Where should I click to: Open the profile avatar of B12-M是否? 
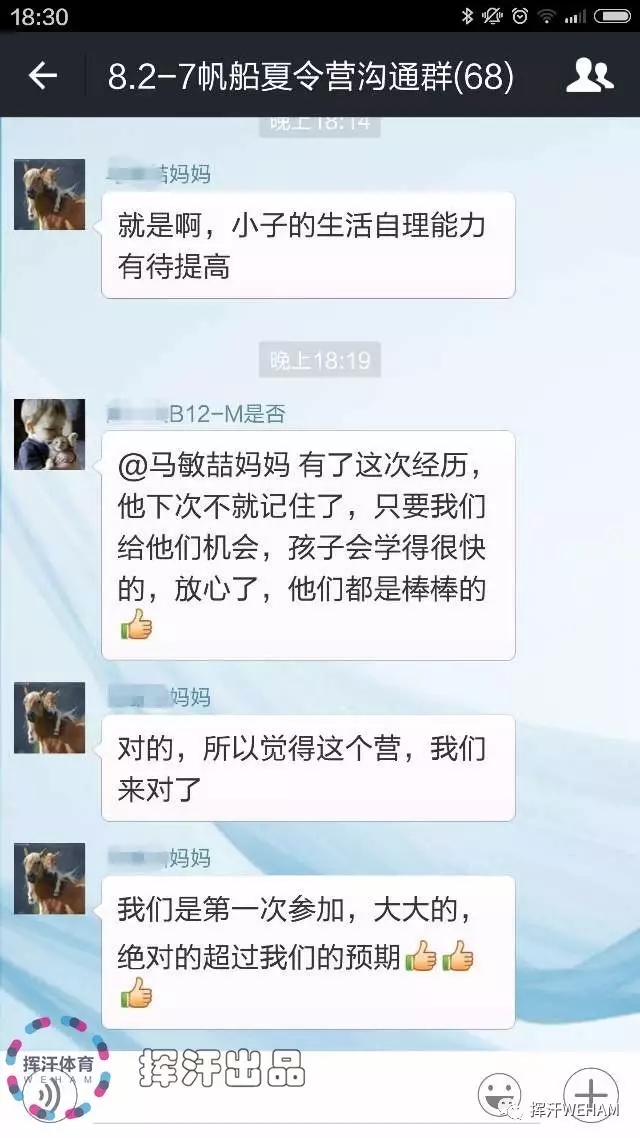(49, 434)
